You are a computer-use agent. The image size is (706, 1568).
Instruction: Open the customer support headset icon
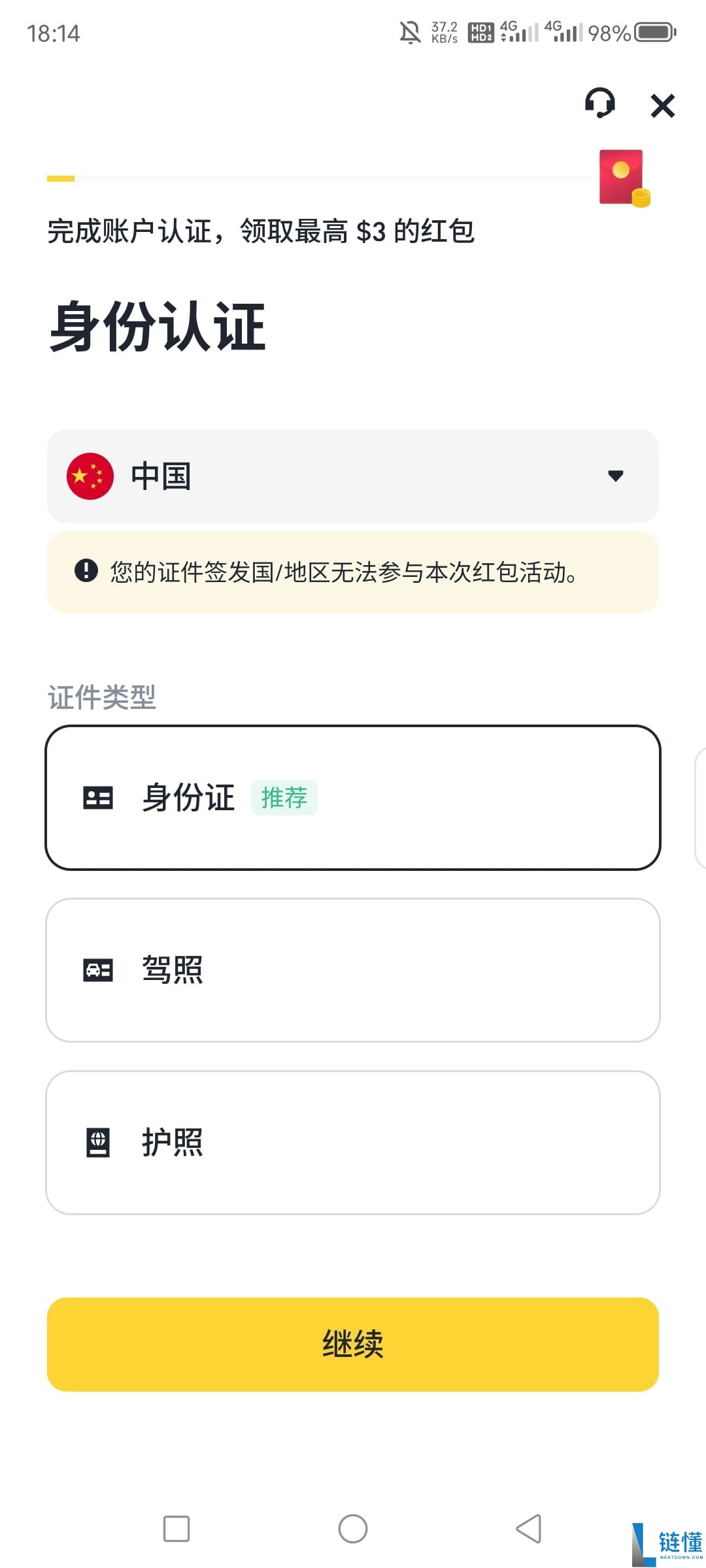[x=600, y=103]
